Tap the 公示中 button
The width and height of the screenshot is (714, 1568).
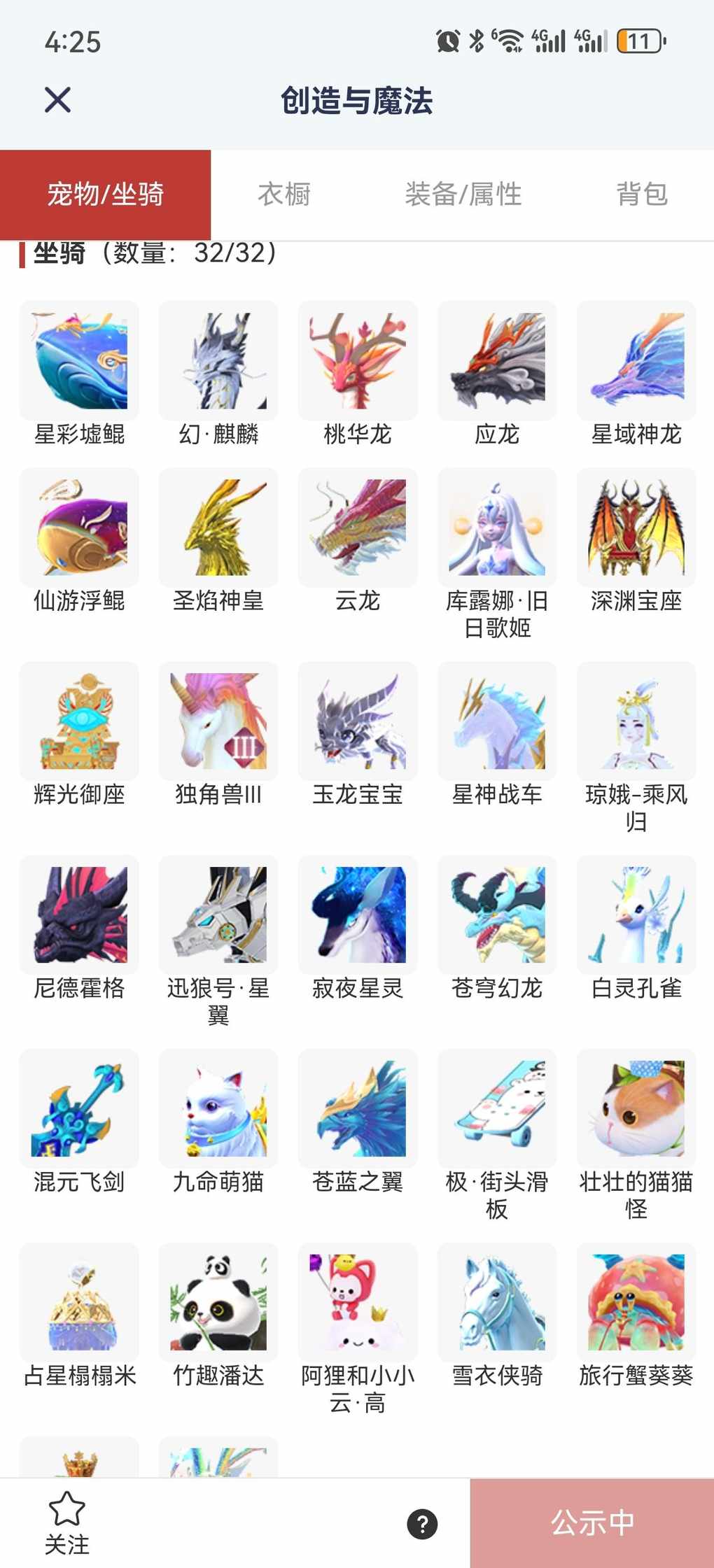coord(591,1523)
